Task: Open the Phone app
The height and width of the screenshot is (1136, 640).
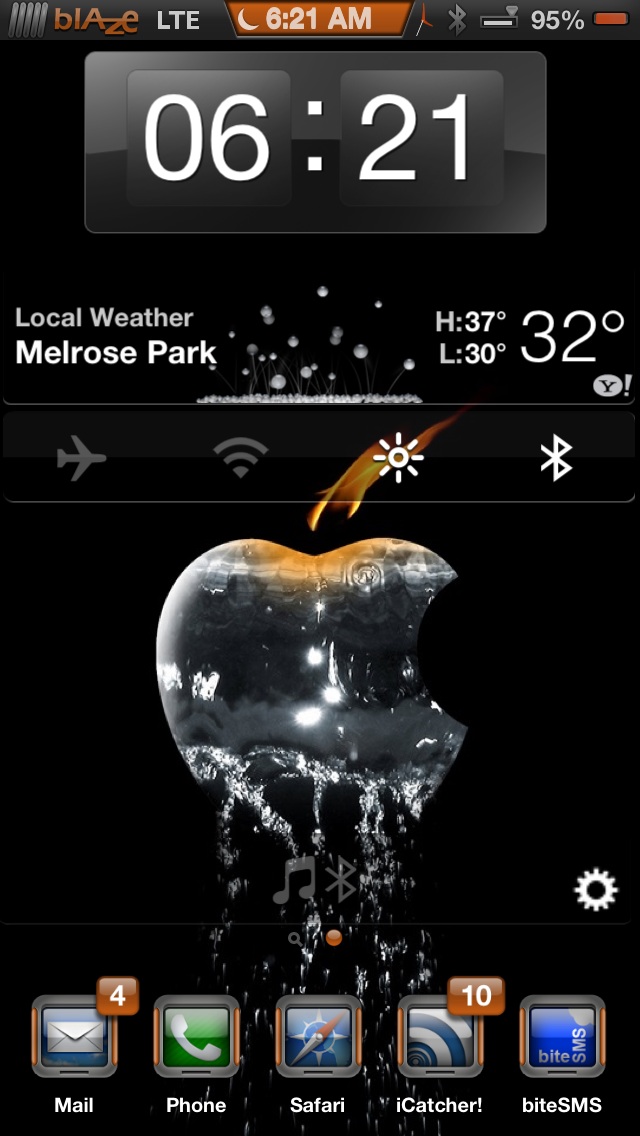Action: 196,1037
